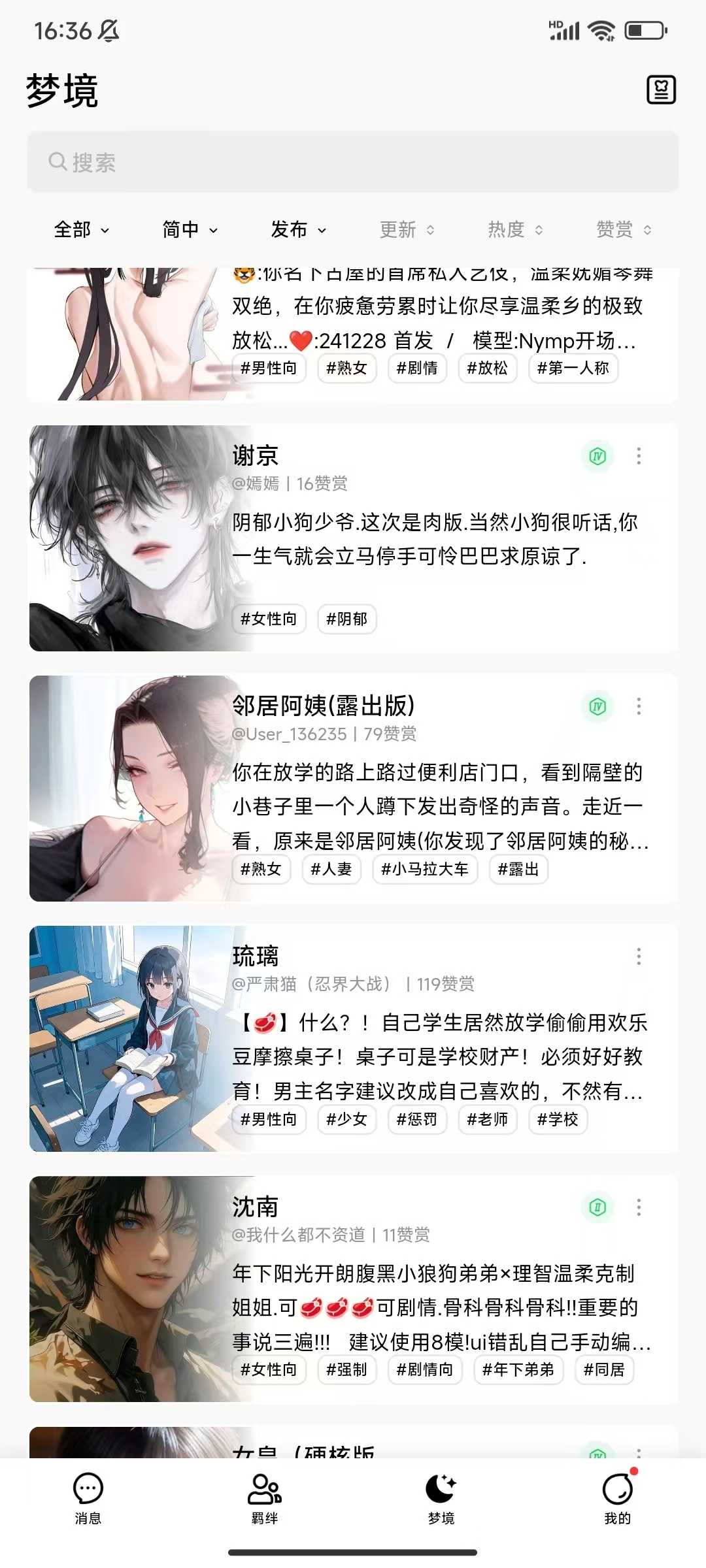The image size is (706, 1568).
Task: Sort the list by 赞赏
Action: 624,230
